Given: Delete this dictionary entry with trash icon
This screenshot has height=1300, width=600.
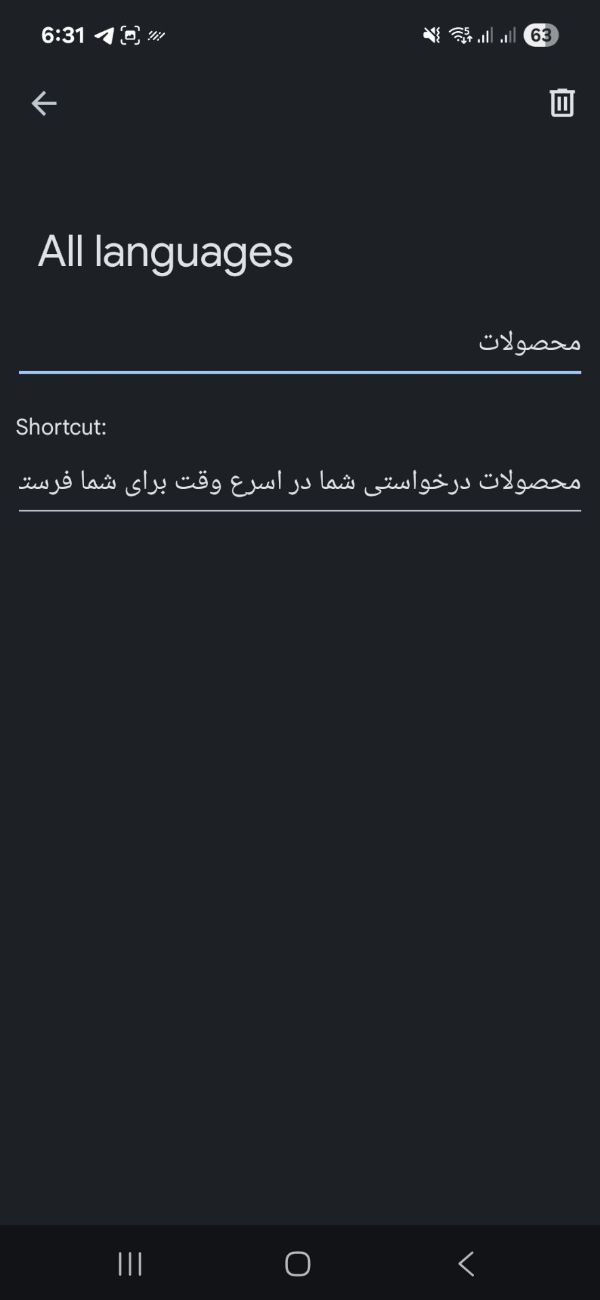Looking at the screenshot, I should pos(562,103).
